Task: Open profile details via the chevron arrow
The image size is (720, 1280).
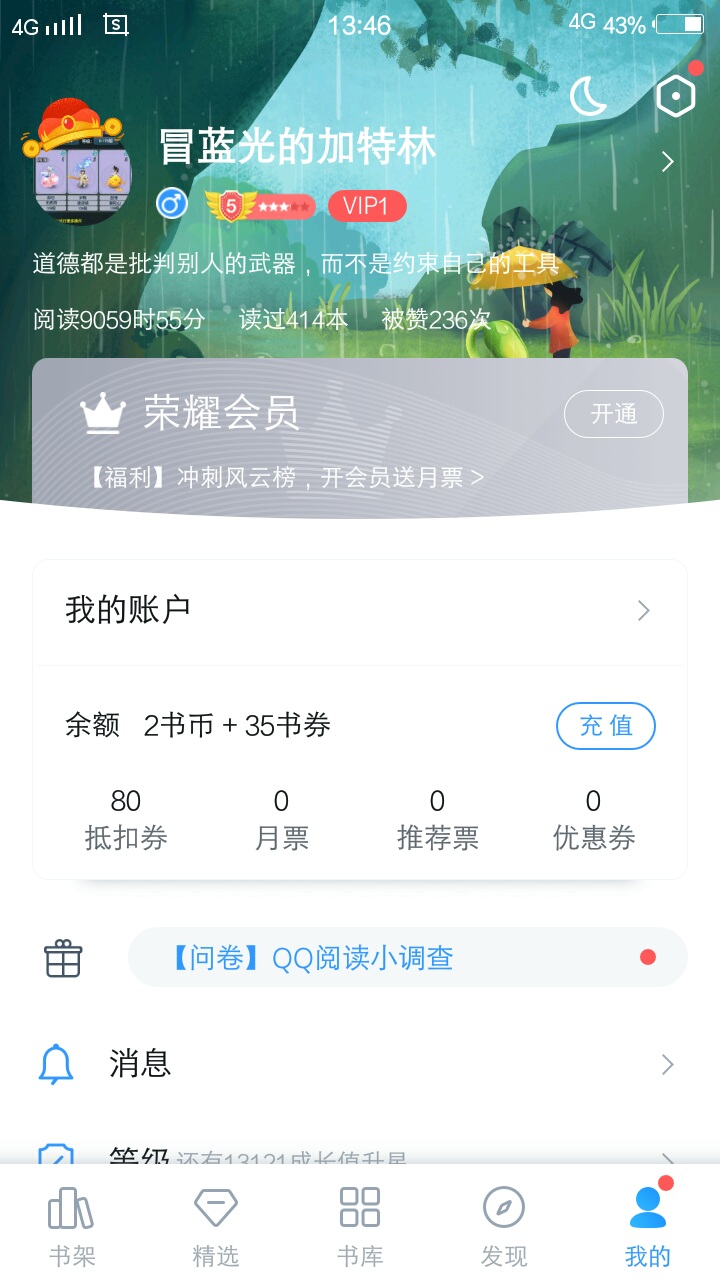Action: click(x=668, y=162)
